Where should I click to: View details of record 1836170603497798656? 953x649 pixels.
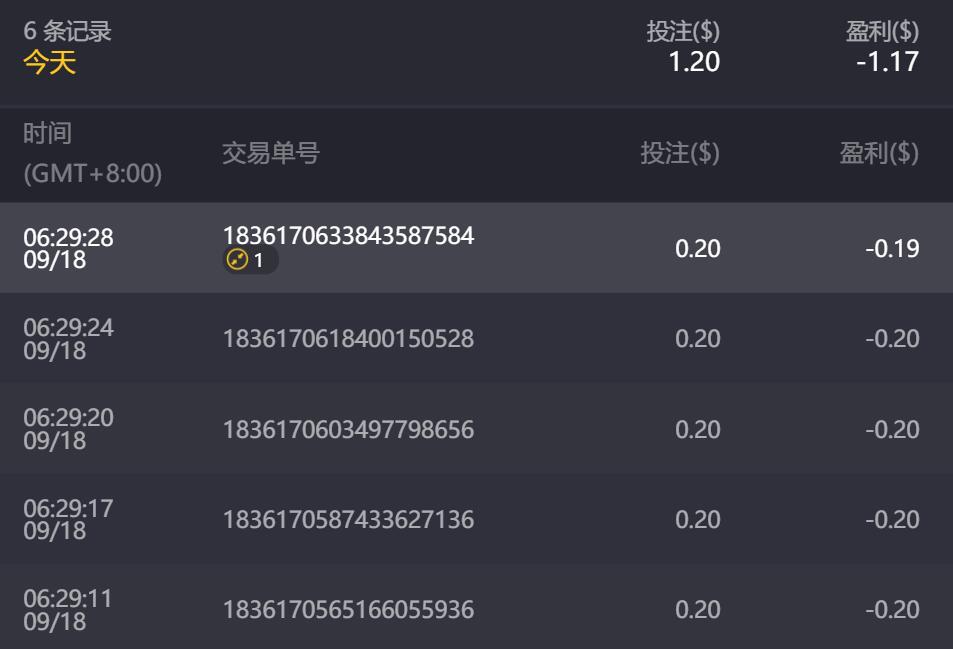click(348, 429)
